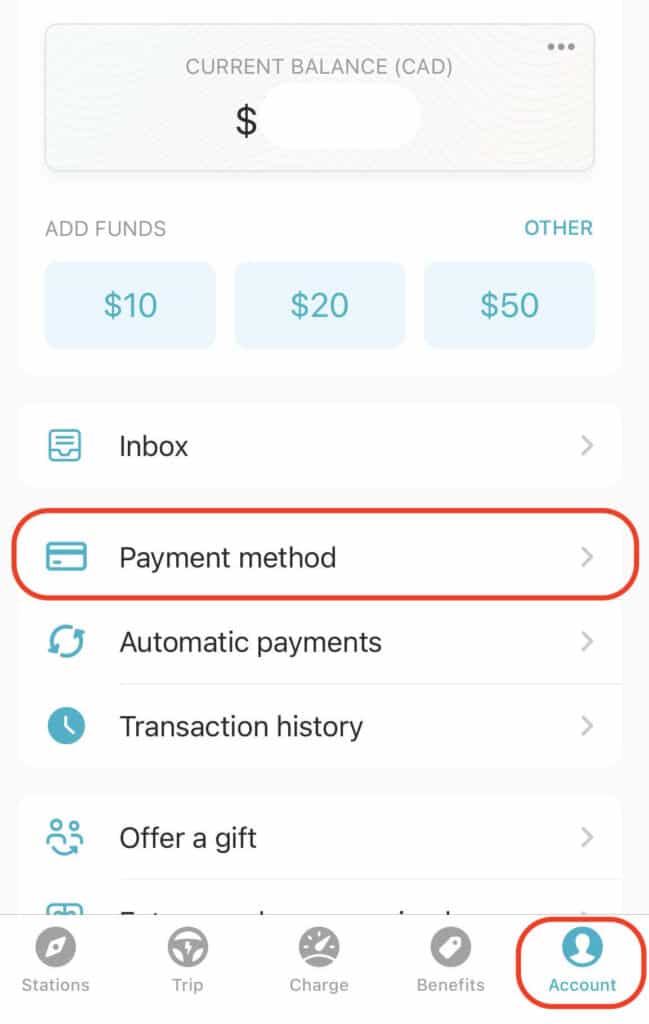Add $10 to the balance
This screenshot has width=649, height=1024.
tap(130, 305)
